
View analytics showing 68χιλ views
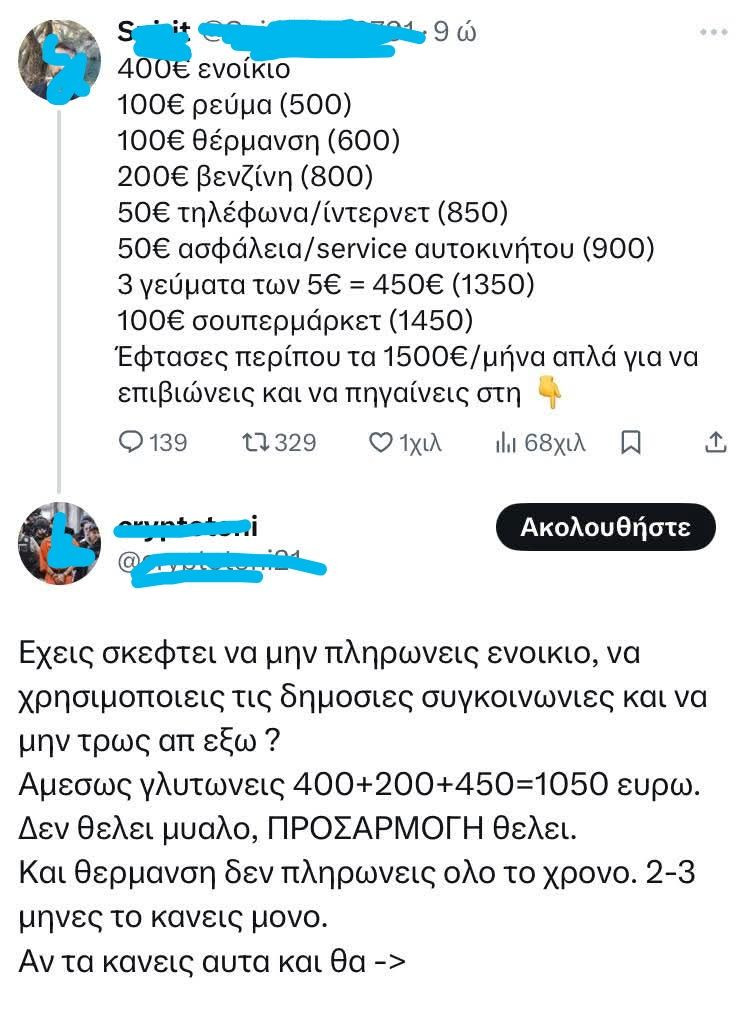coord(506,442)
